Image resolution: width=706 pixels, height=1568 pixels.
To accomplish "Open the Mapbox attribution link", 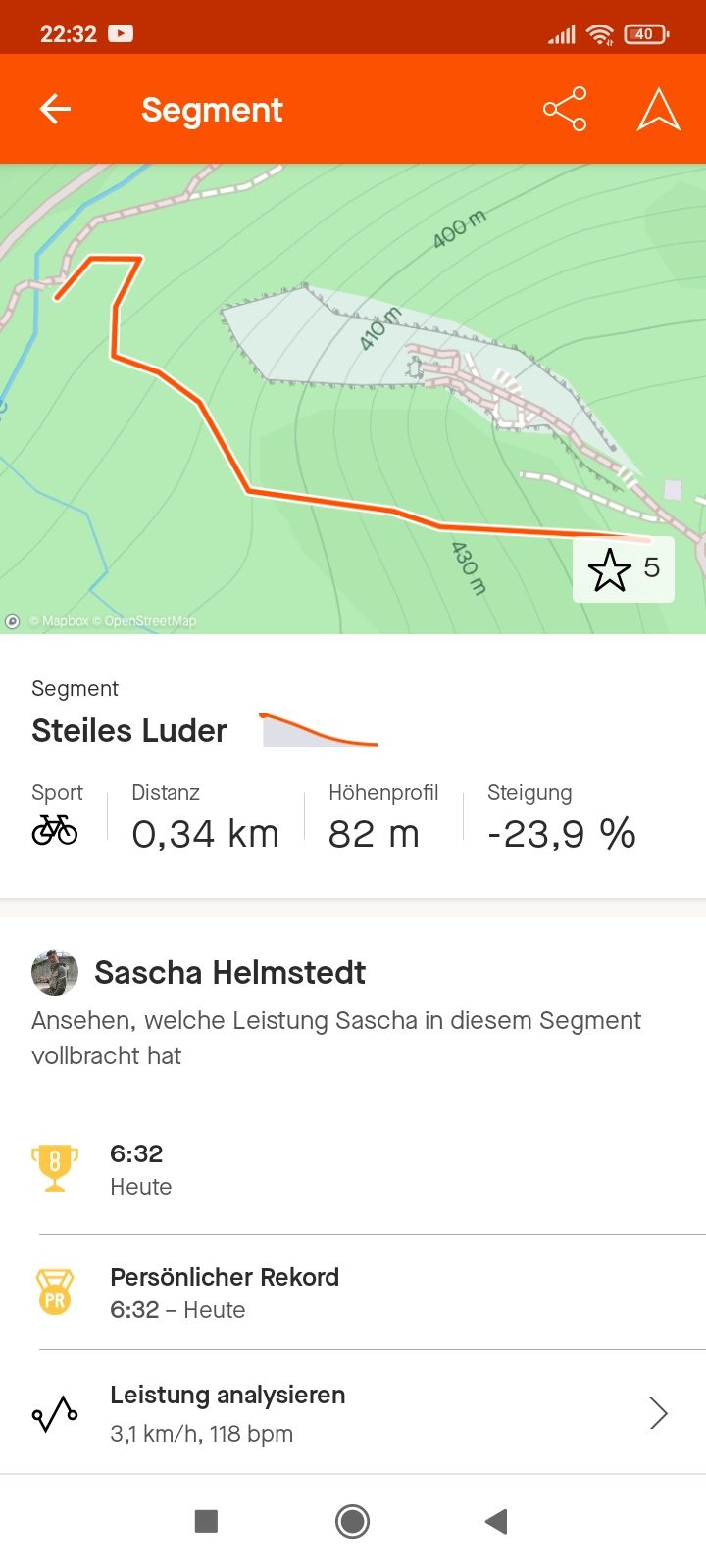I will click(x=59, y=620).
